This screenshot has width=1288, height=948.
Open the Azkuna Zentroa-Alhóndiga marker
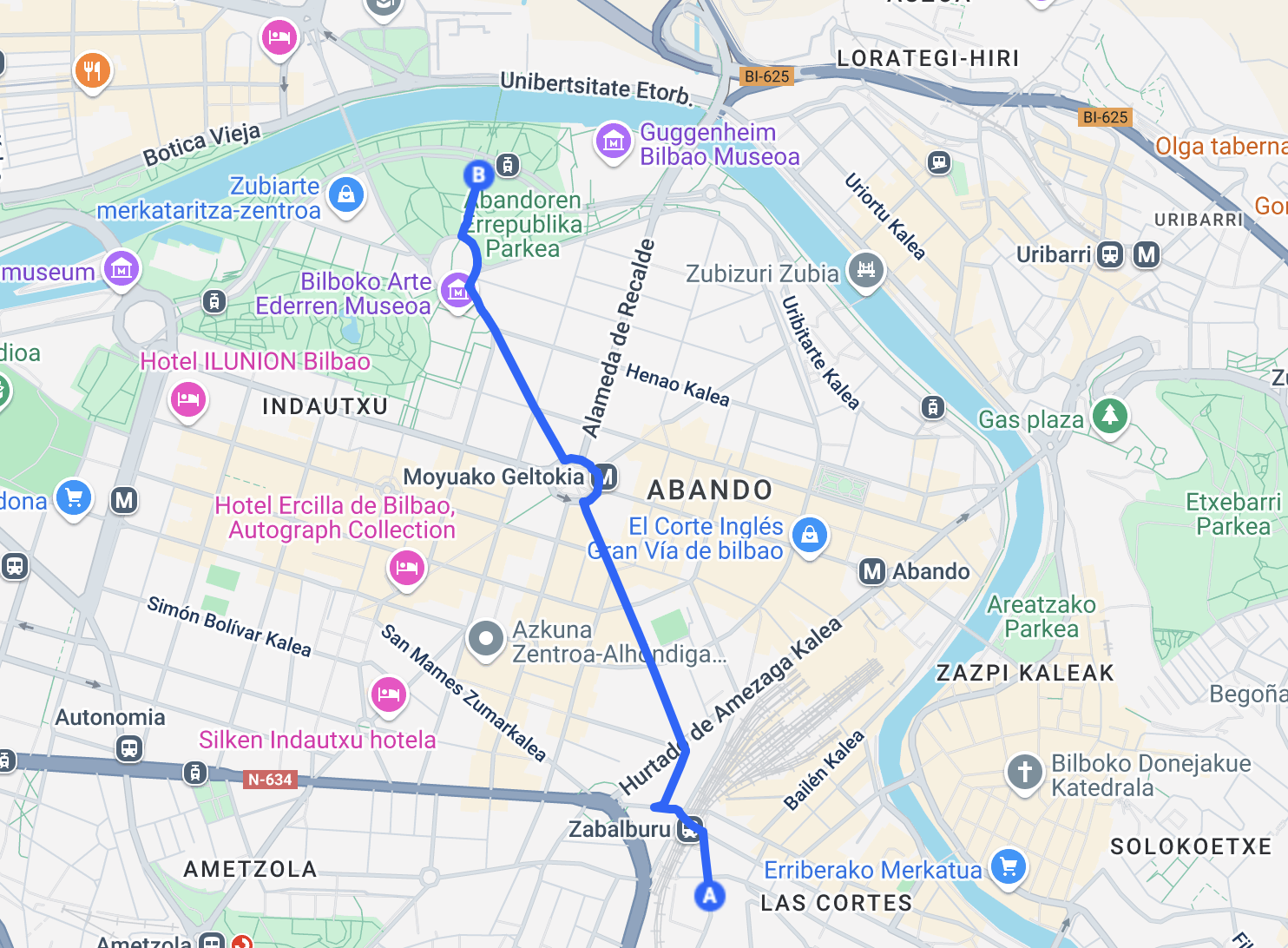[485, 640]
